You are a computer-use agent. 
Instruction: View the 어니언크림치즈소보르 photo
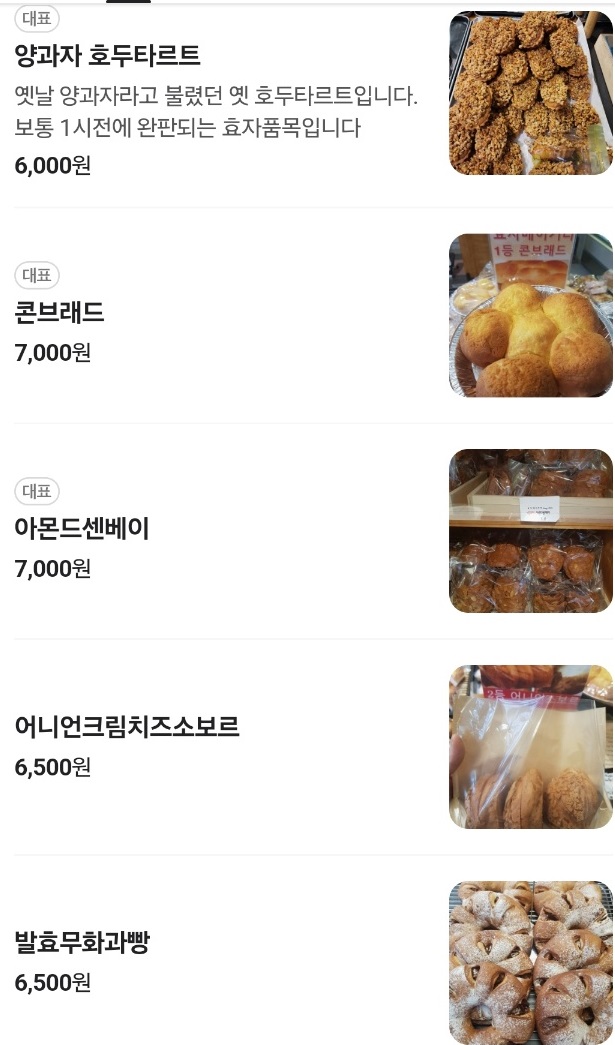(530, 747)
